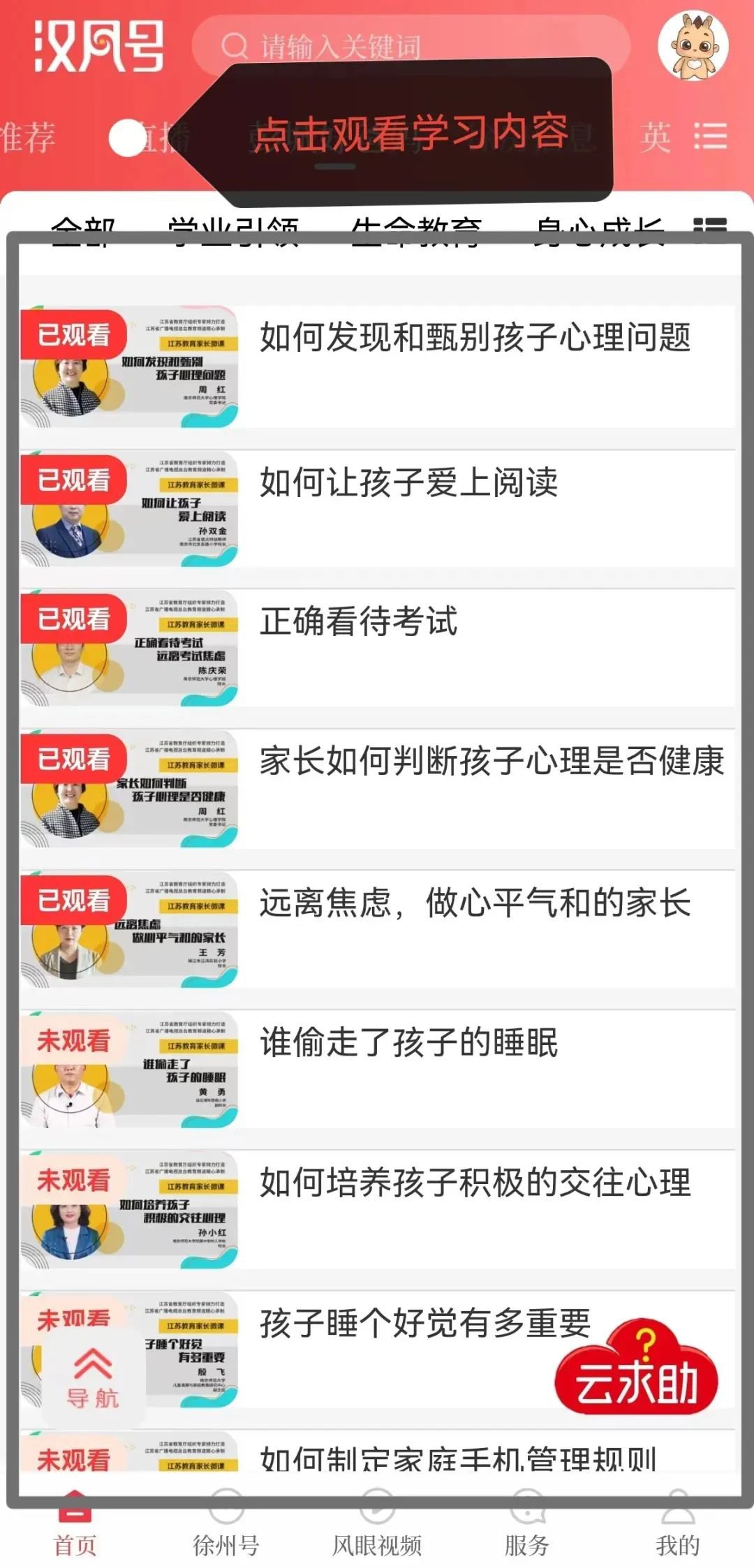Open the 孩子睡个好觉有多重要 lesson
Viewport: 754px width, 1568px height.
[x=424, y=1323]
